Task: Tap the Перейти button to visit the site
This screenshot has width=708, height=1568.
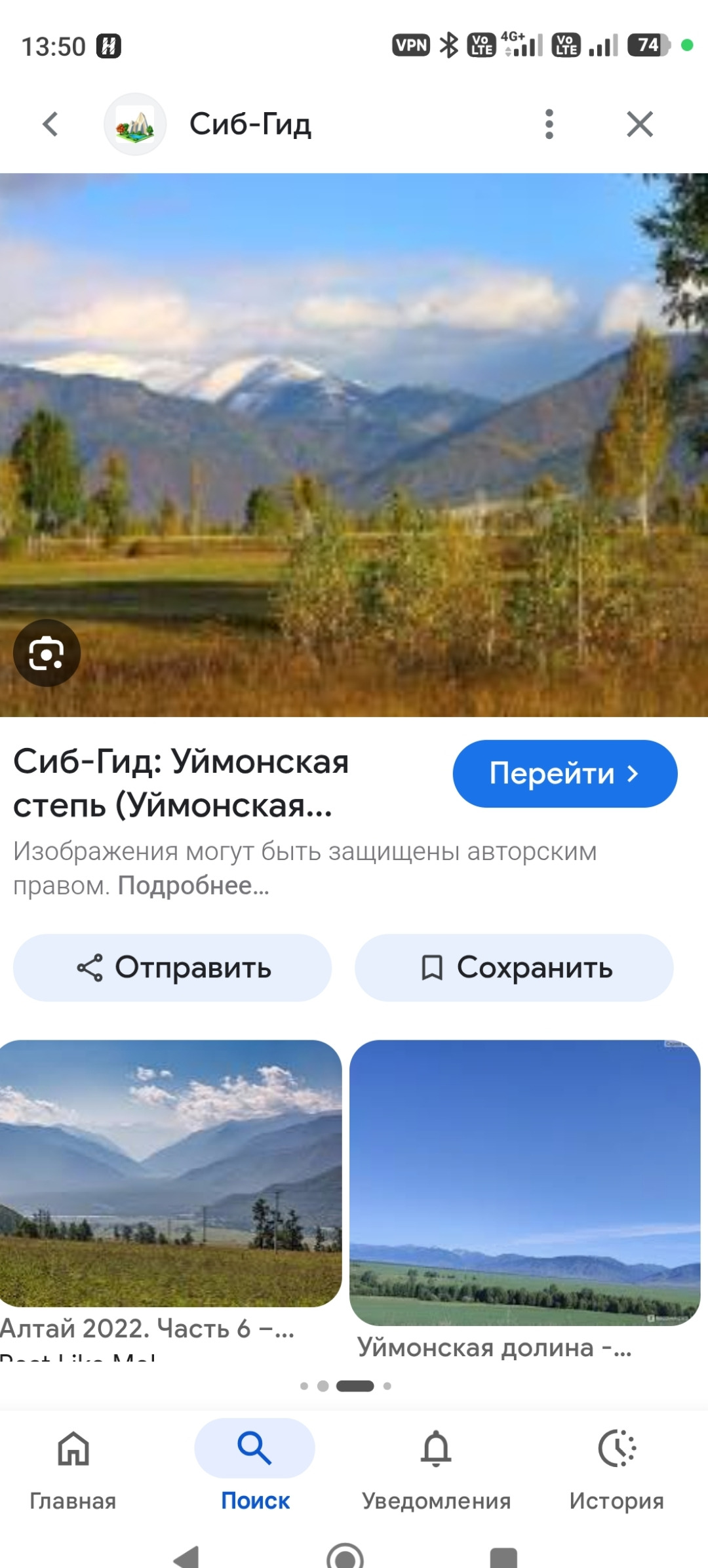Action: pyautogui.click(x=564, y=774)
